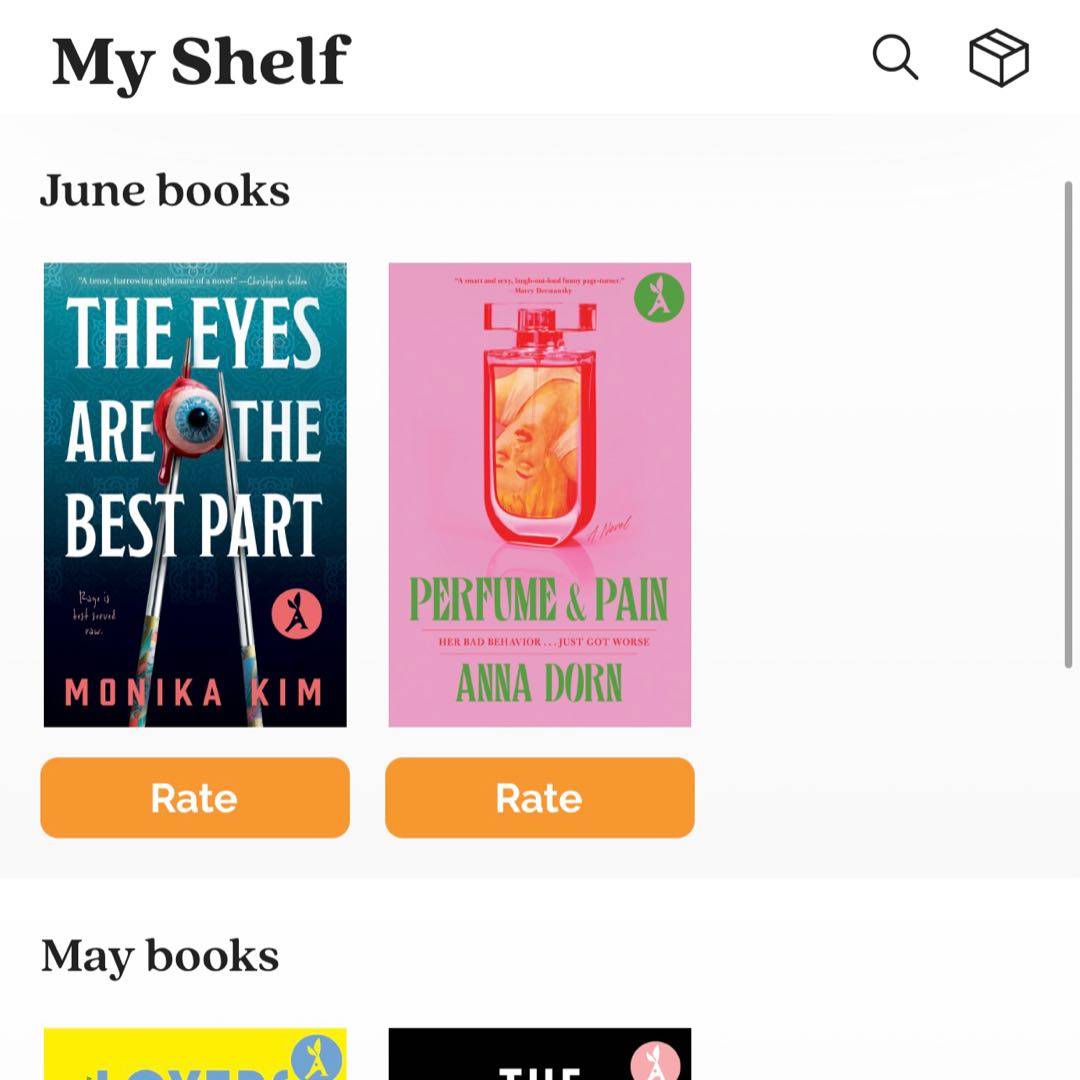Rate Perfume & Pain by Anna Dorn
The height and width of the screenshot is (1080, 1080).
[540, 797]
